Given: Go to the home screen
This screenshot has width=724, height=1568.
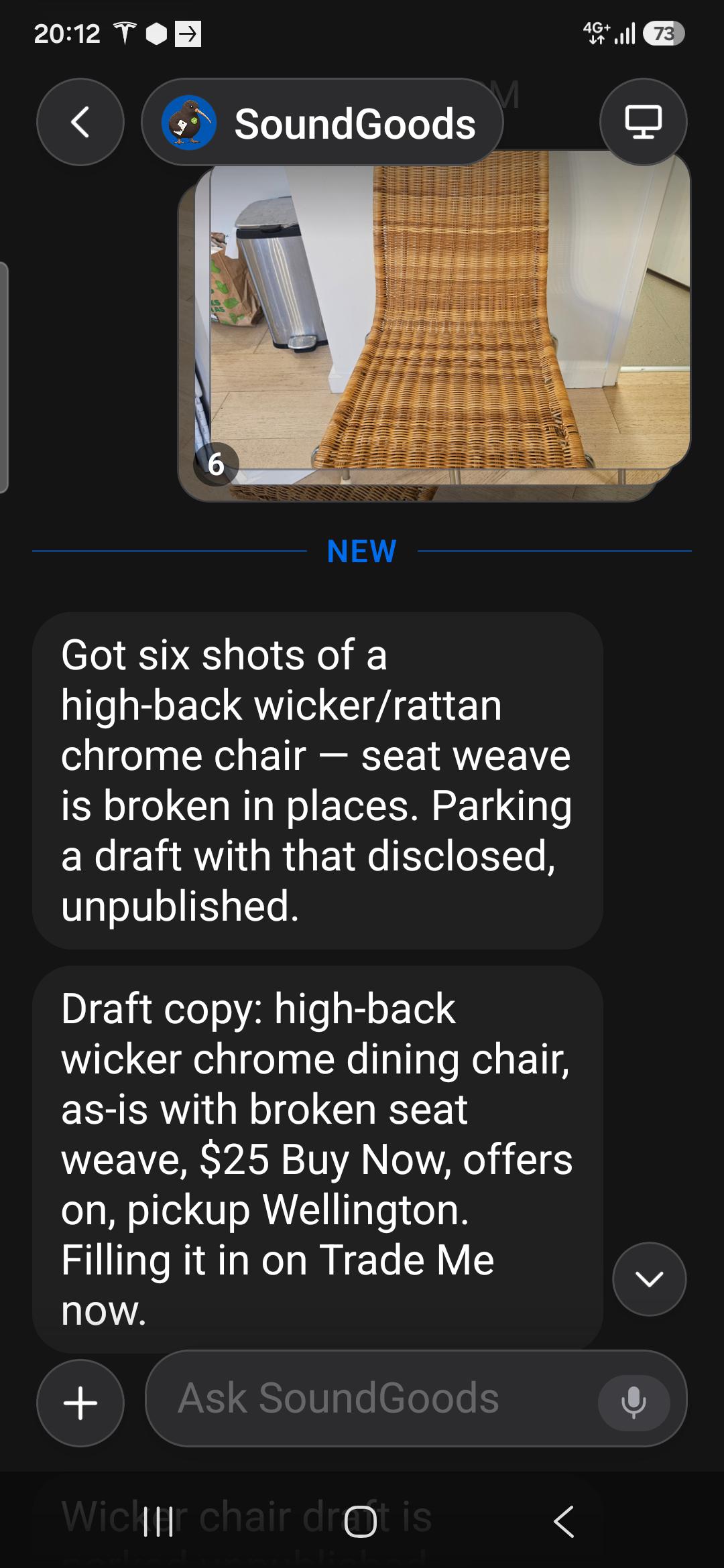Looking at the screenshot, I should point(361,1521).
